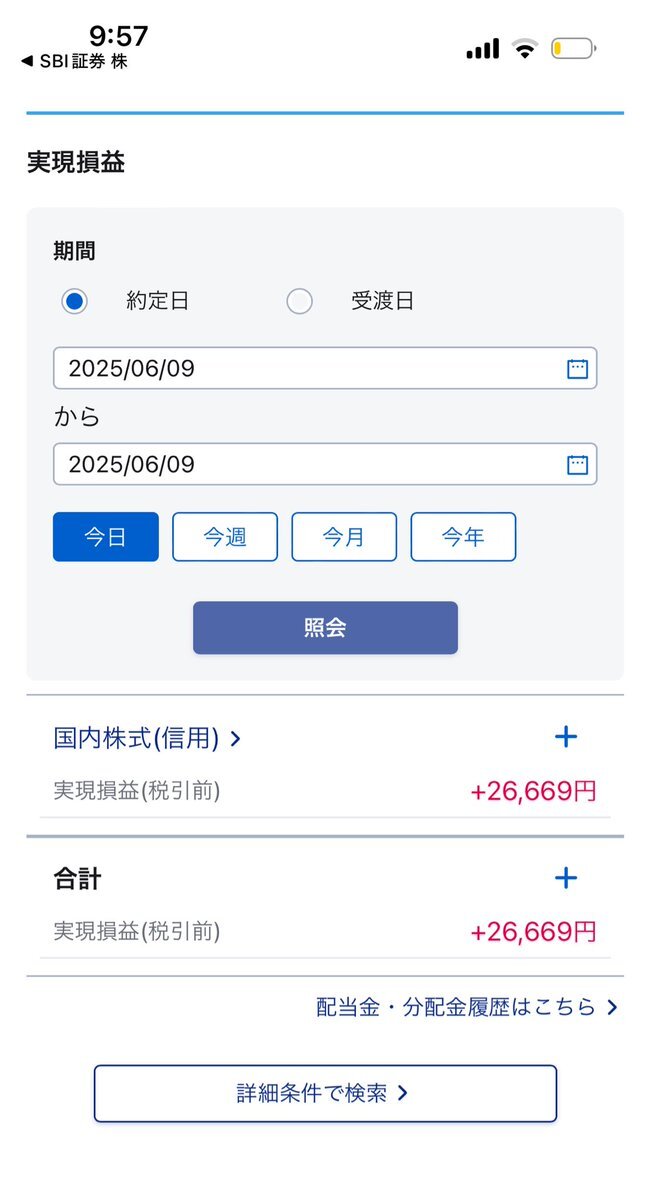Tap 詳細条件で検索 button
This screenshot has width=650, height=1199.
point(325,1093)
